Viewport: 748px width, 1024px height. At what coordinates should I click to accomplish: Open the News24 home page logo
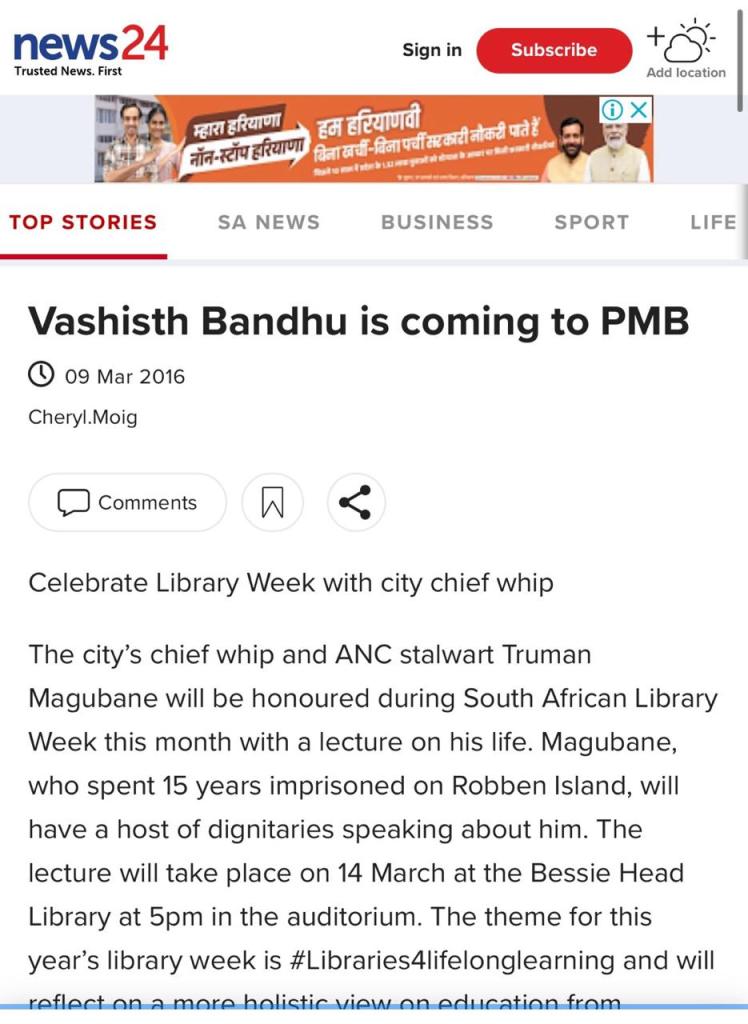pos(90,49)
